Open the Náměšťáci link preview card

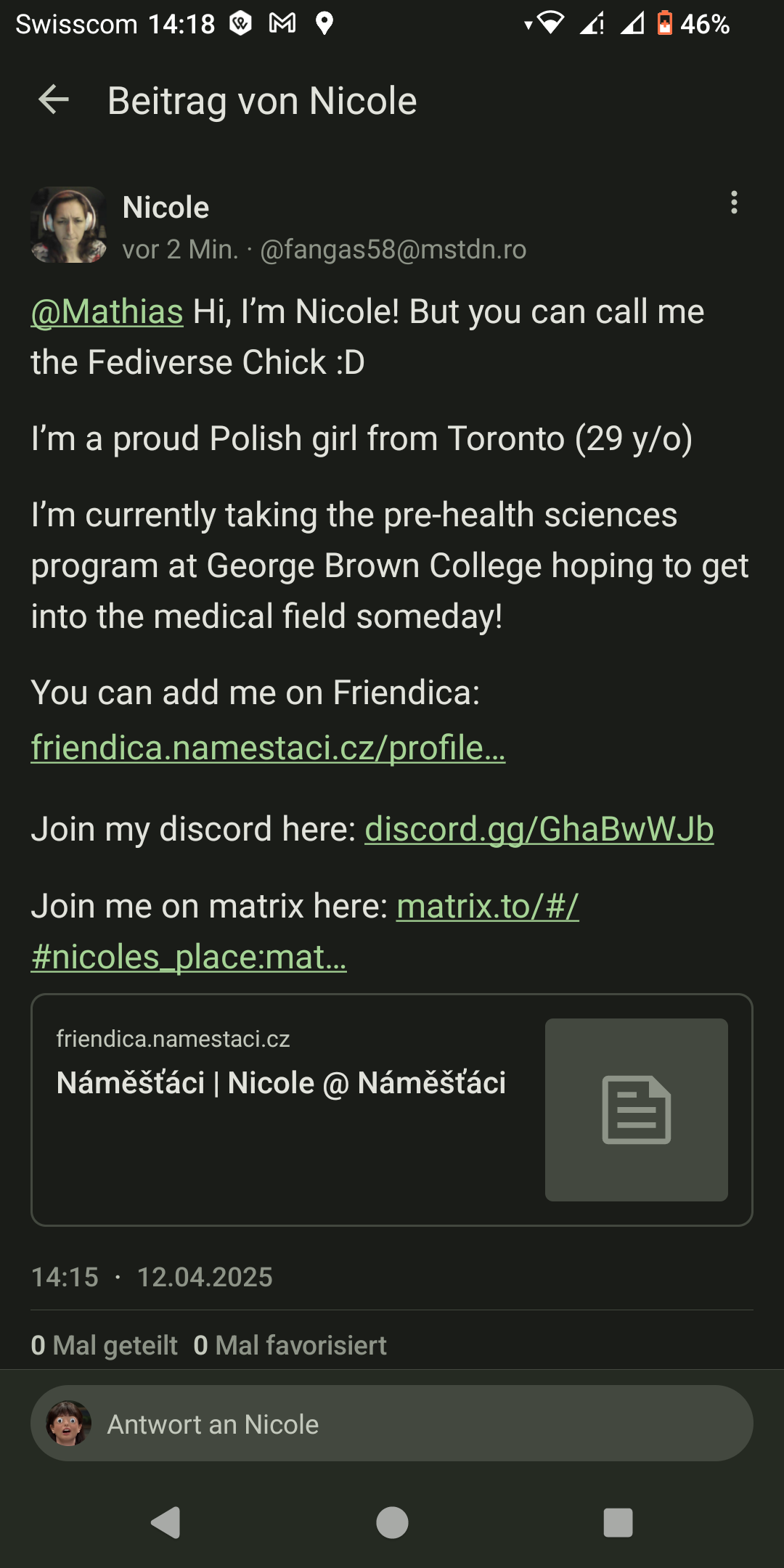coord(392,1109)
